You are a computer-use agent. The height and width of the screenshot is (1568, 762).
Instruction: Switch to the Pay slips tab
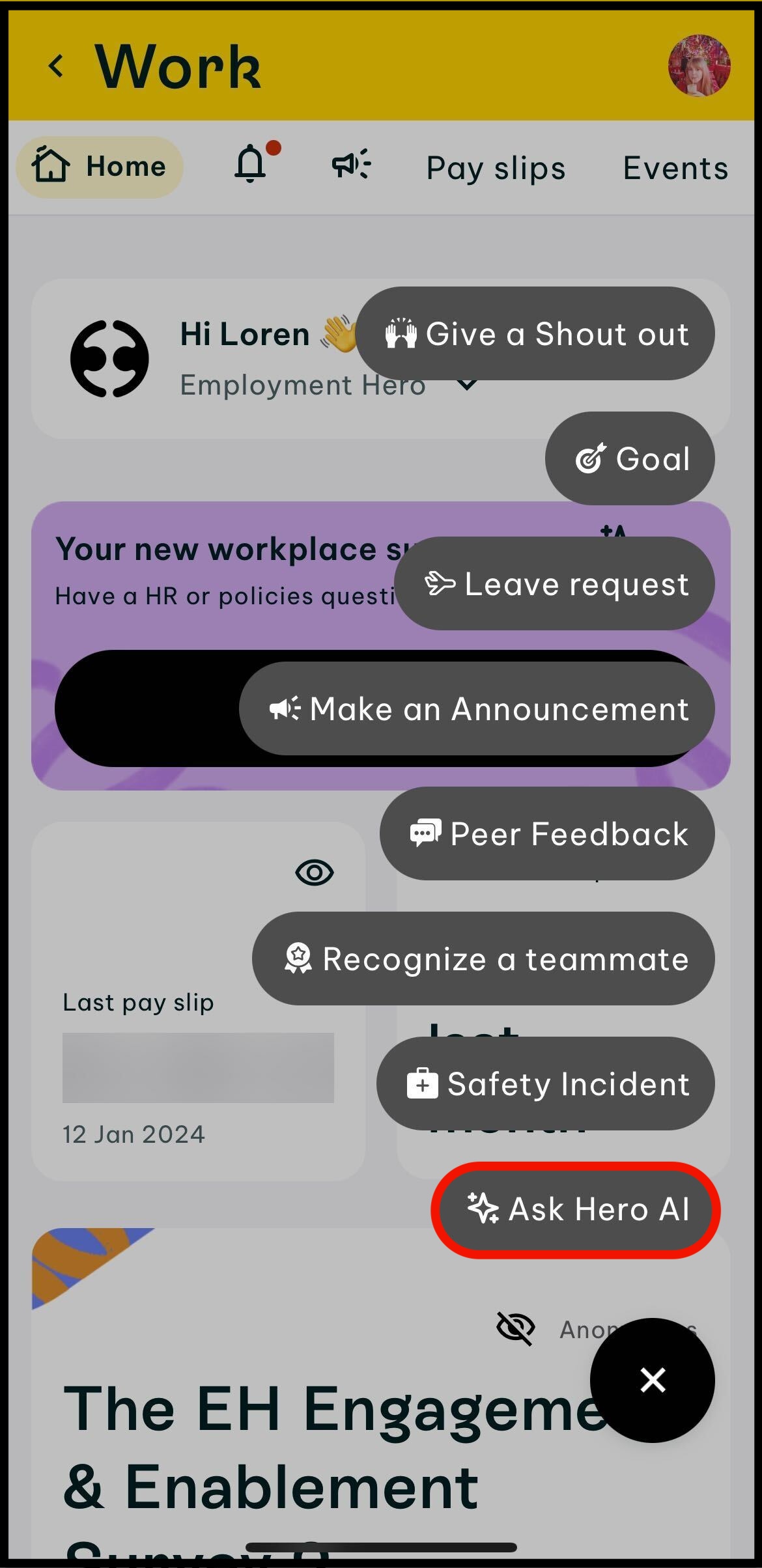pos(496,168)
